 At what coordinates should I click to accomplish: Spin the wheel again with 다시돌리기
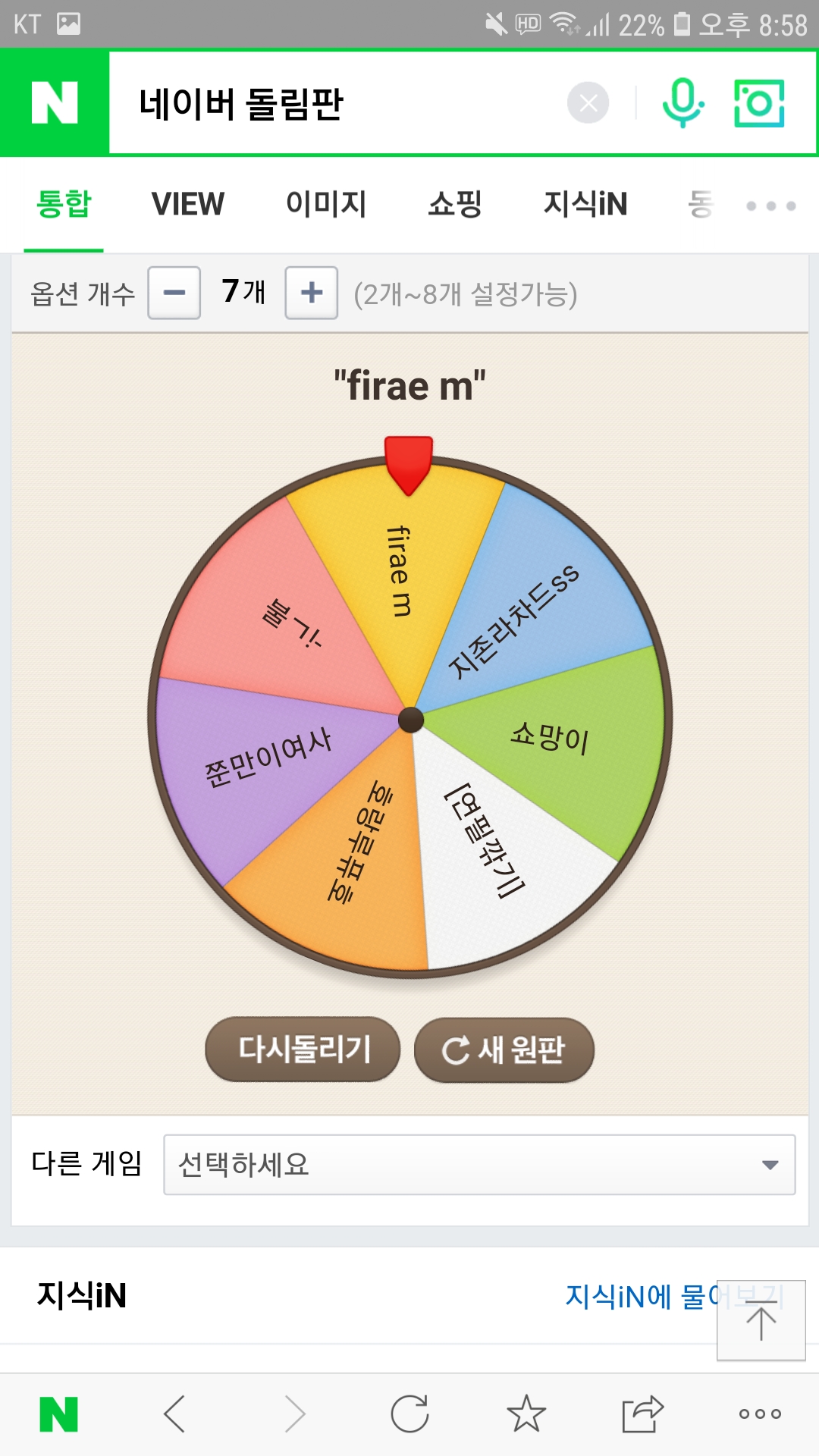point(303,1050)
